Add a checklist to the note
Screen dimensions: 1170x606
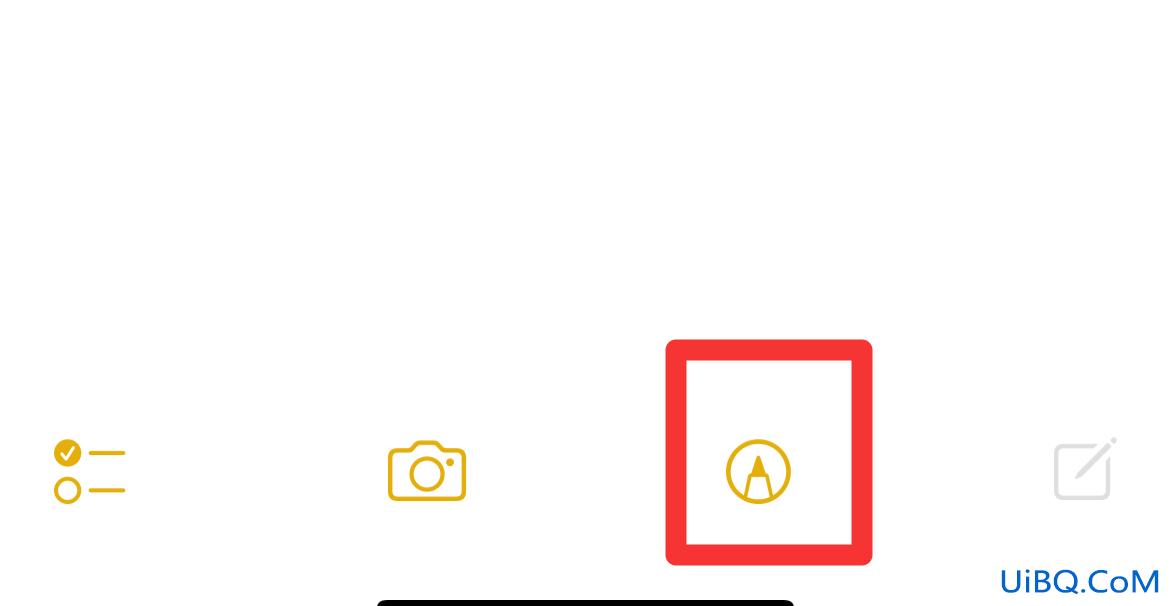point(89,471)
